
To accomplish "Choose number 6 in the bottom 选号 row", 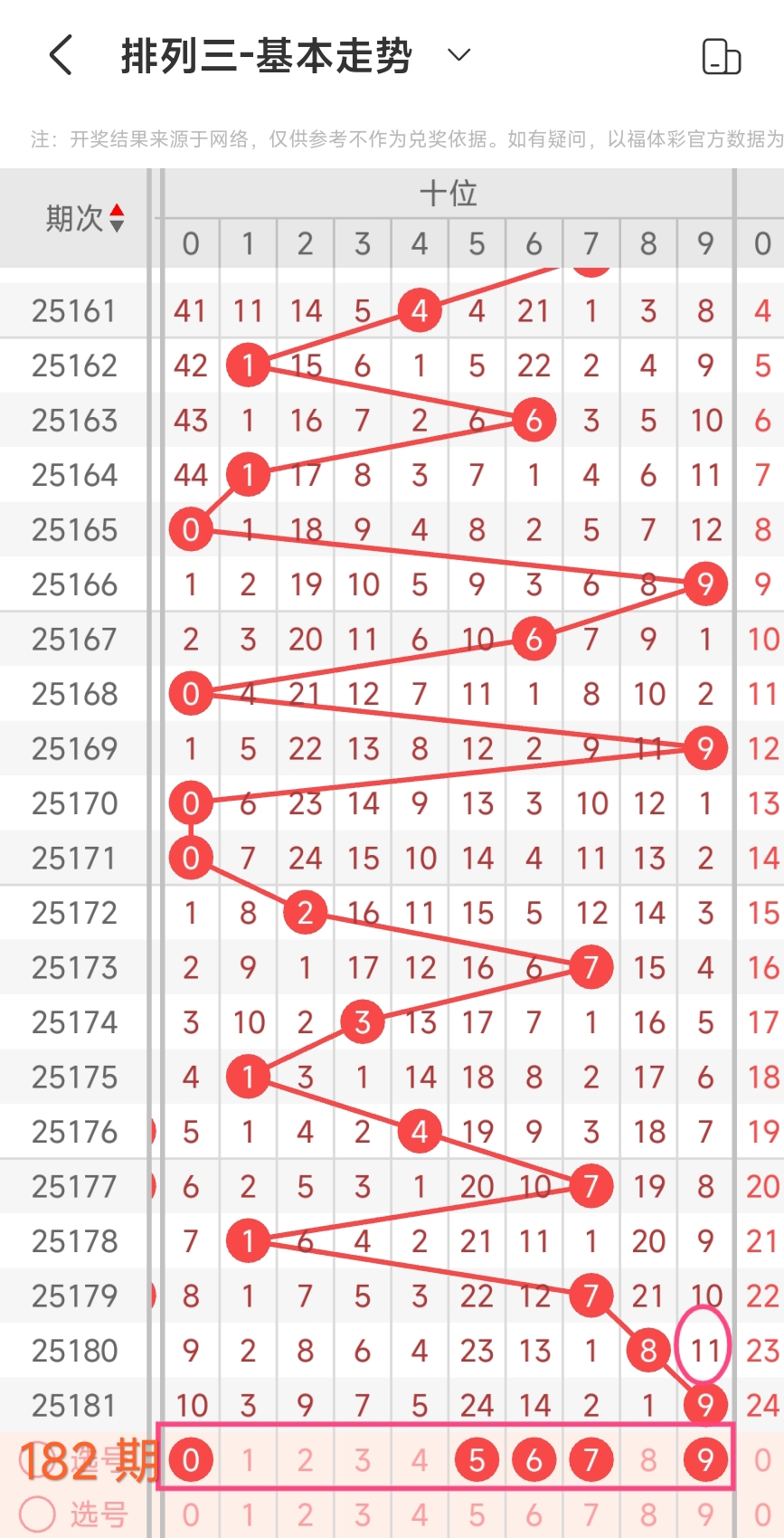I will 534,1514.
